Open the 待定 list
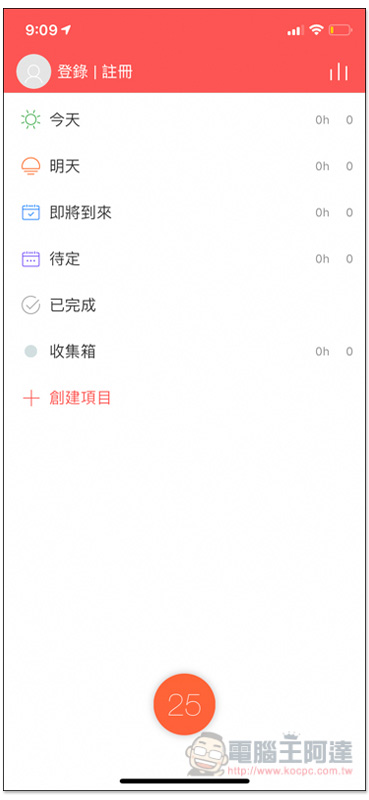 coord(186,259)
